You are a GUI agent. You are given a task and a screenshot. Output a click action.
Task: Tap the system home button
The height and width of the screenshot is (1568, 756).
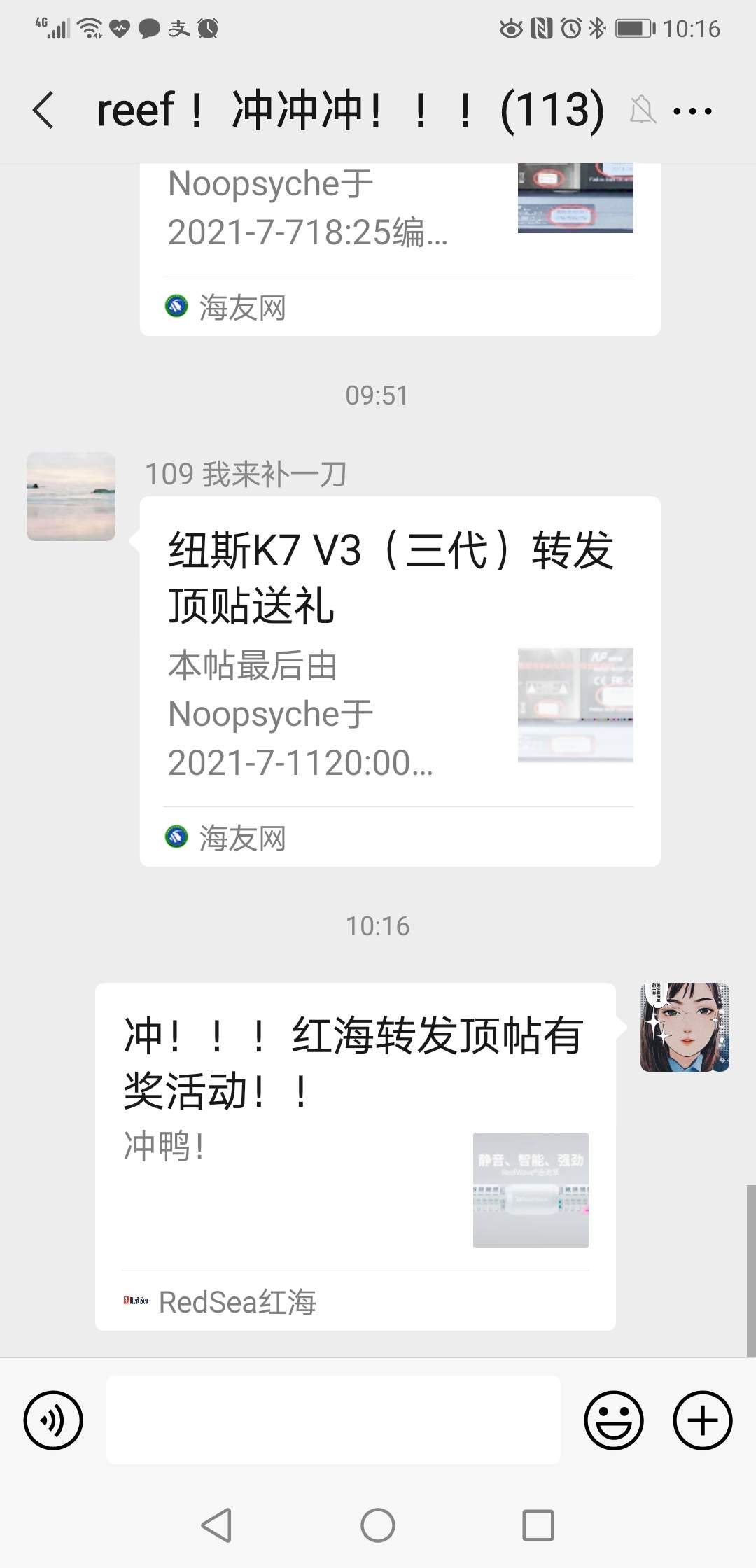coord(378,1525)
